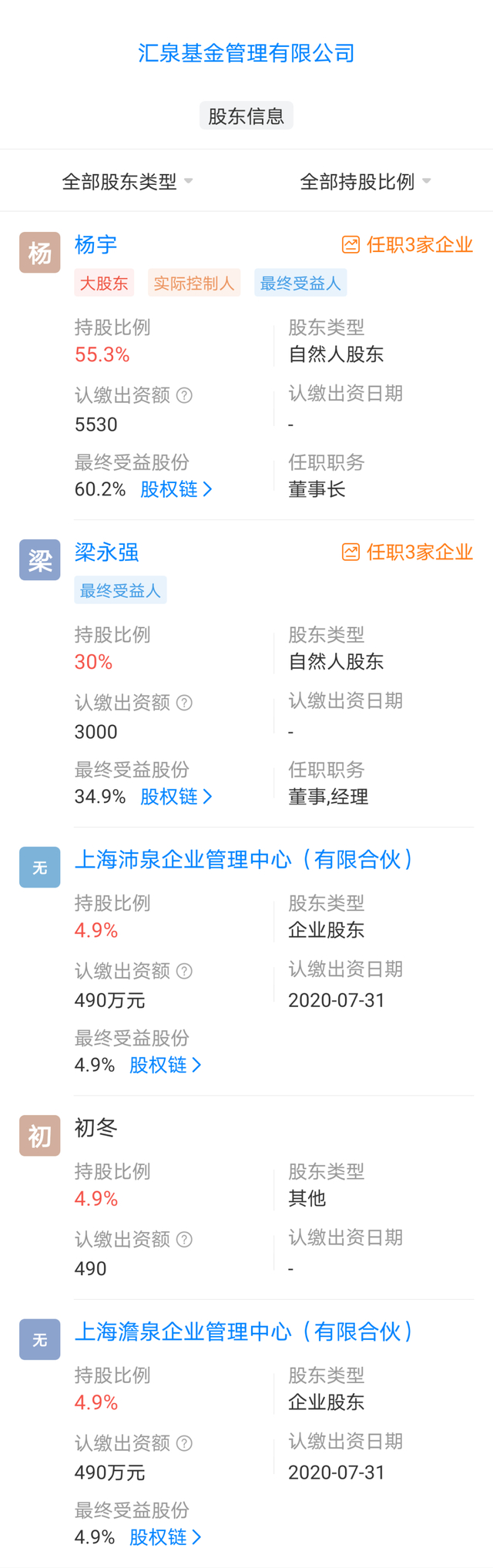Open 上海澹泉企业管理中心 company page
The width and height of the screenshot is (493, 1568).
[244, 1332]
